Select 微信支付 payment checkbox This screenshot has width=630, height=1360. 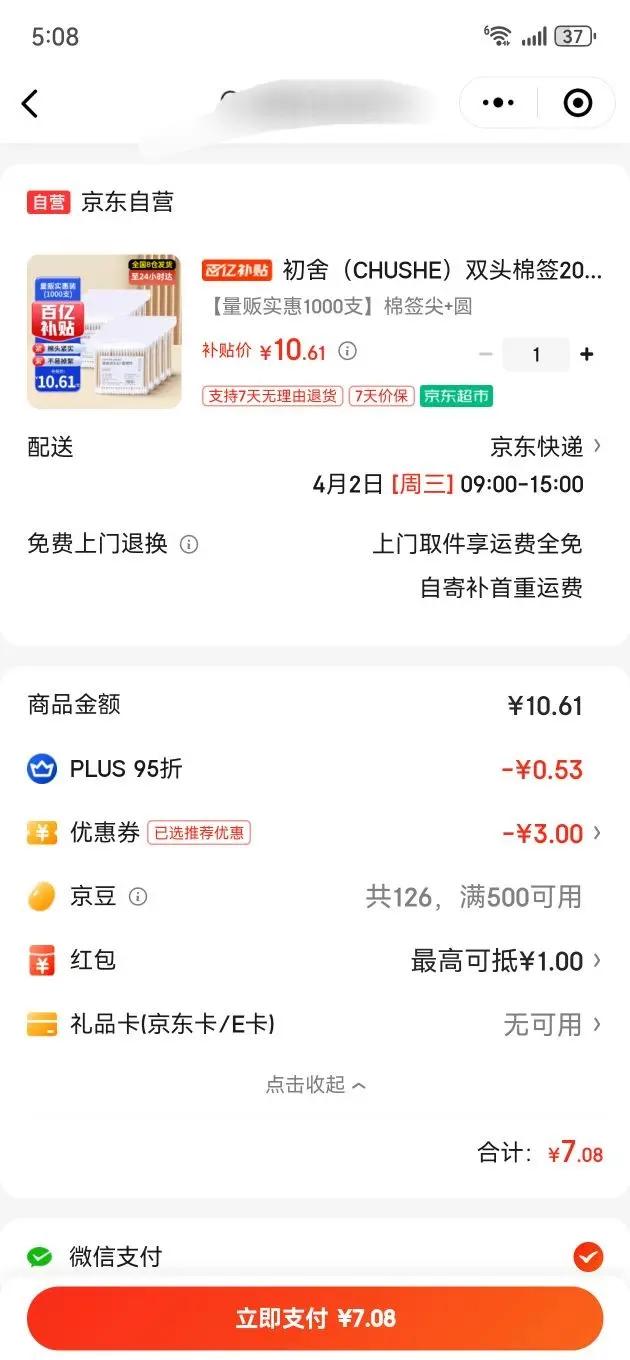click(588, 1256)
